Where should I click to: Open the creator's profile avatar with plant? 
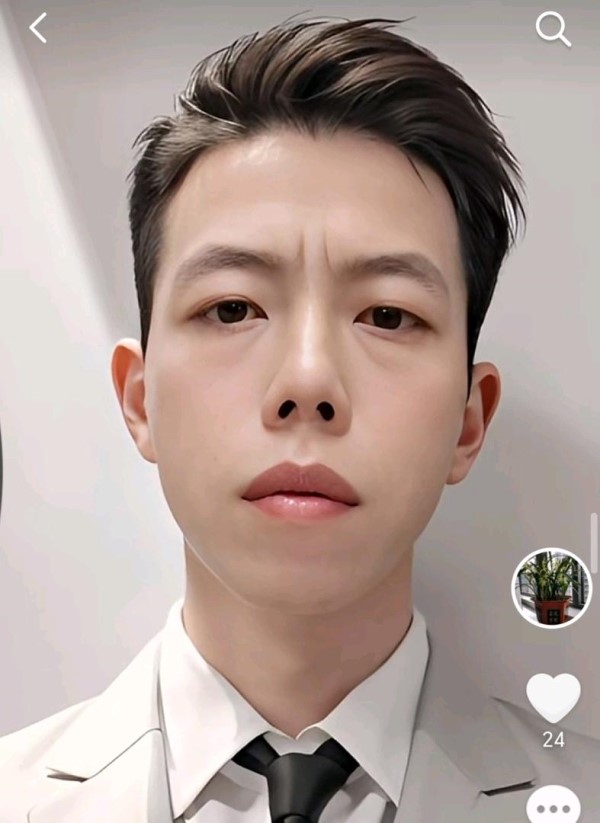click(x=552, y=588)
